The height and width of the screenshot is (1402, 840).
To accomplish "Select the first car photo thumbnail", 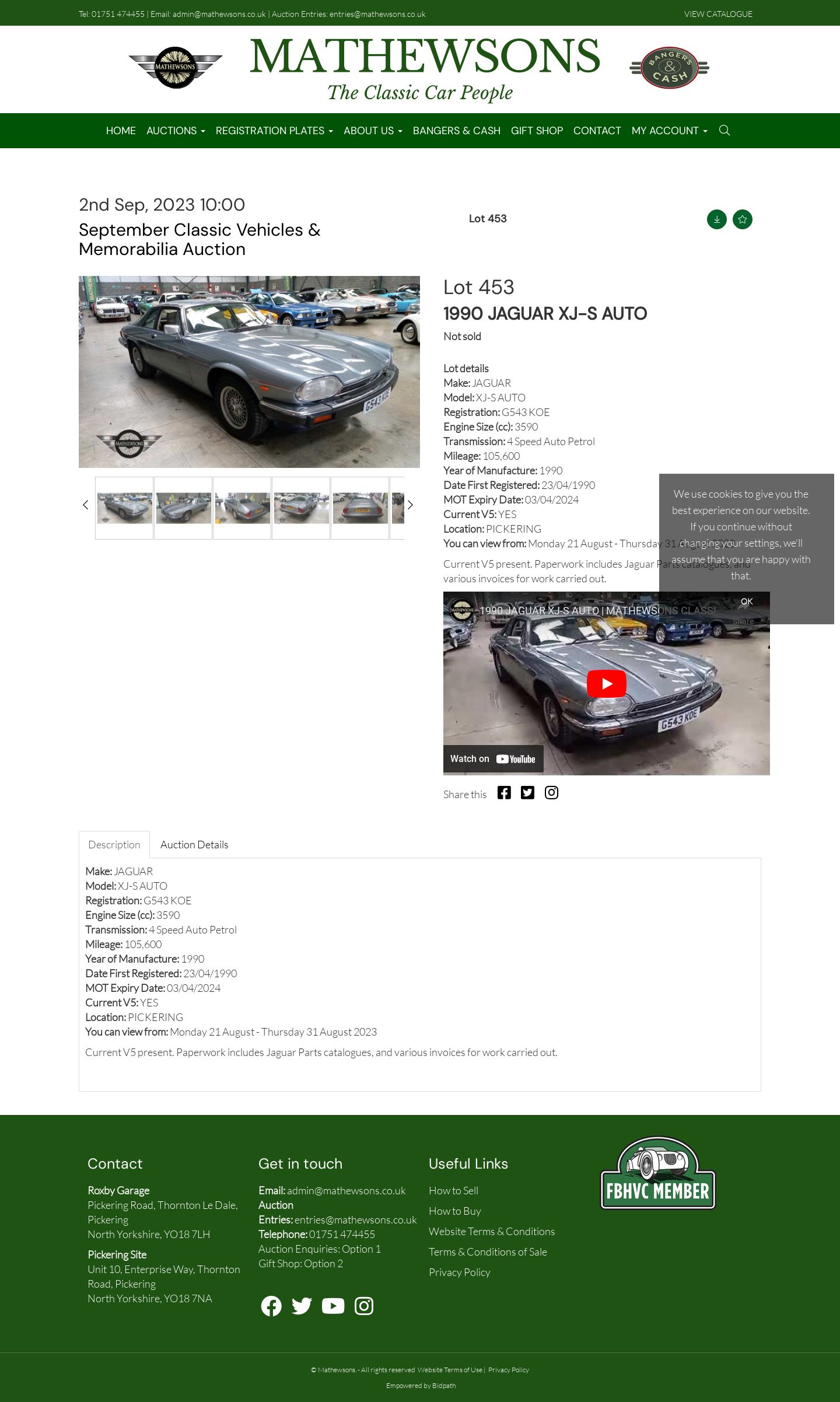I will 124,508.
